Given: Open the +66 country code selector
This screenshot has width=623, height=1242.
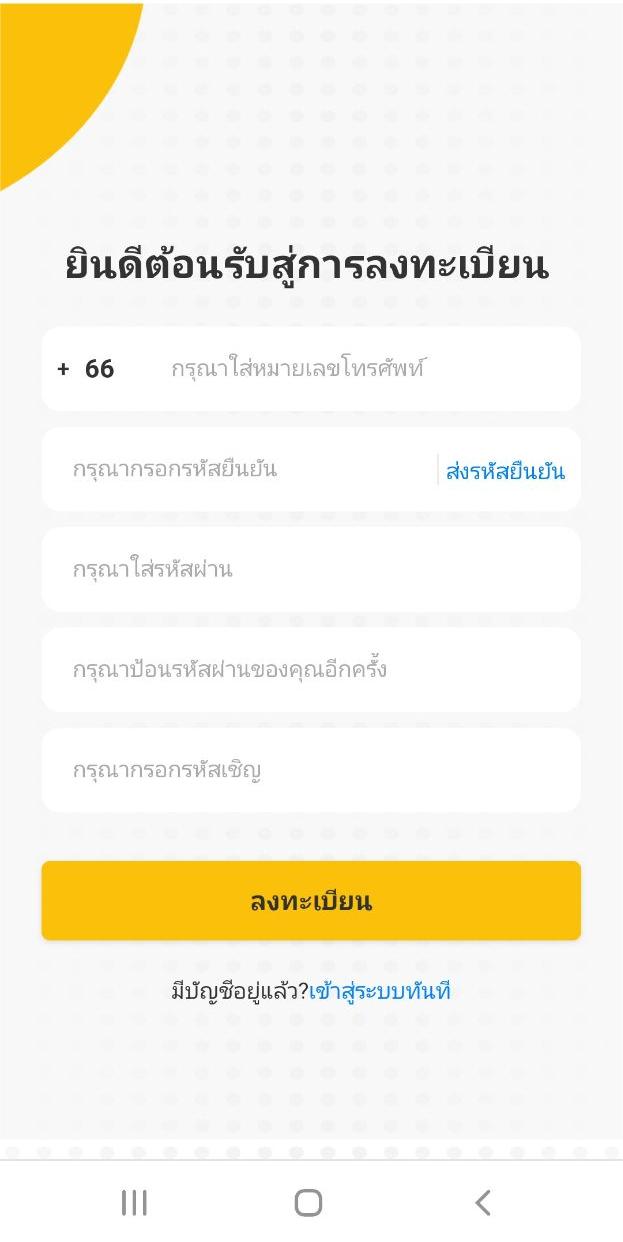Looking at the screenshot, I should 88,369.
